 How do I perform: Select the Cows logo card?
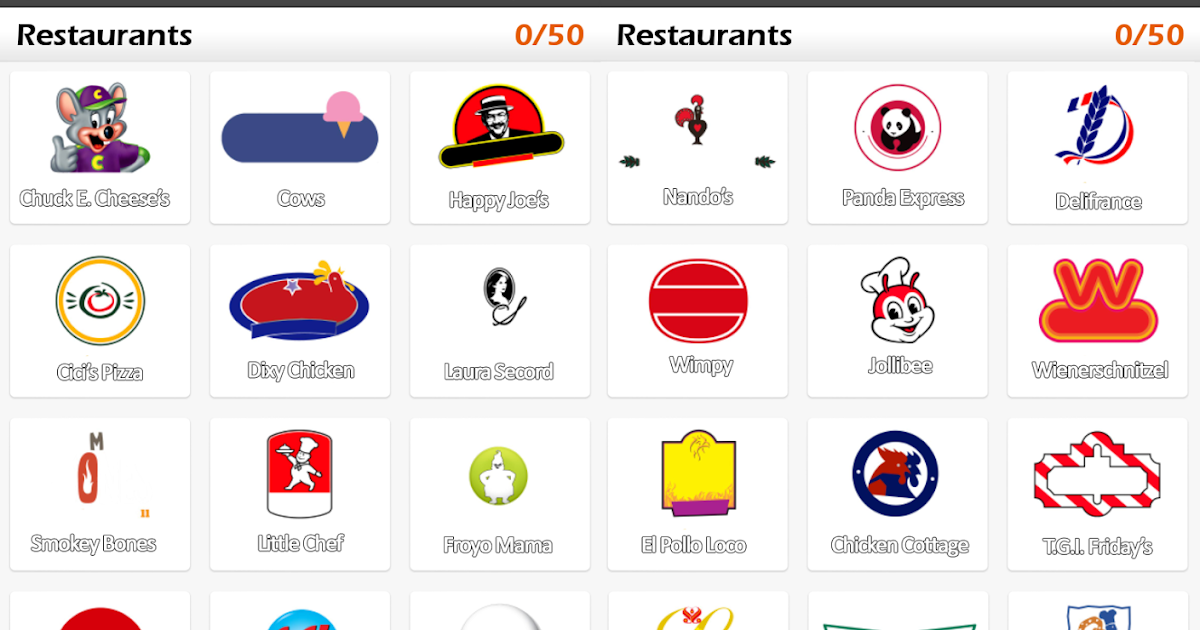(x=300, y=146)
